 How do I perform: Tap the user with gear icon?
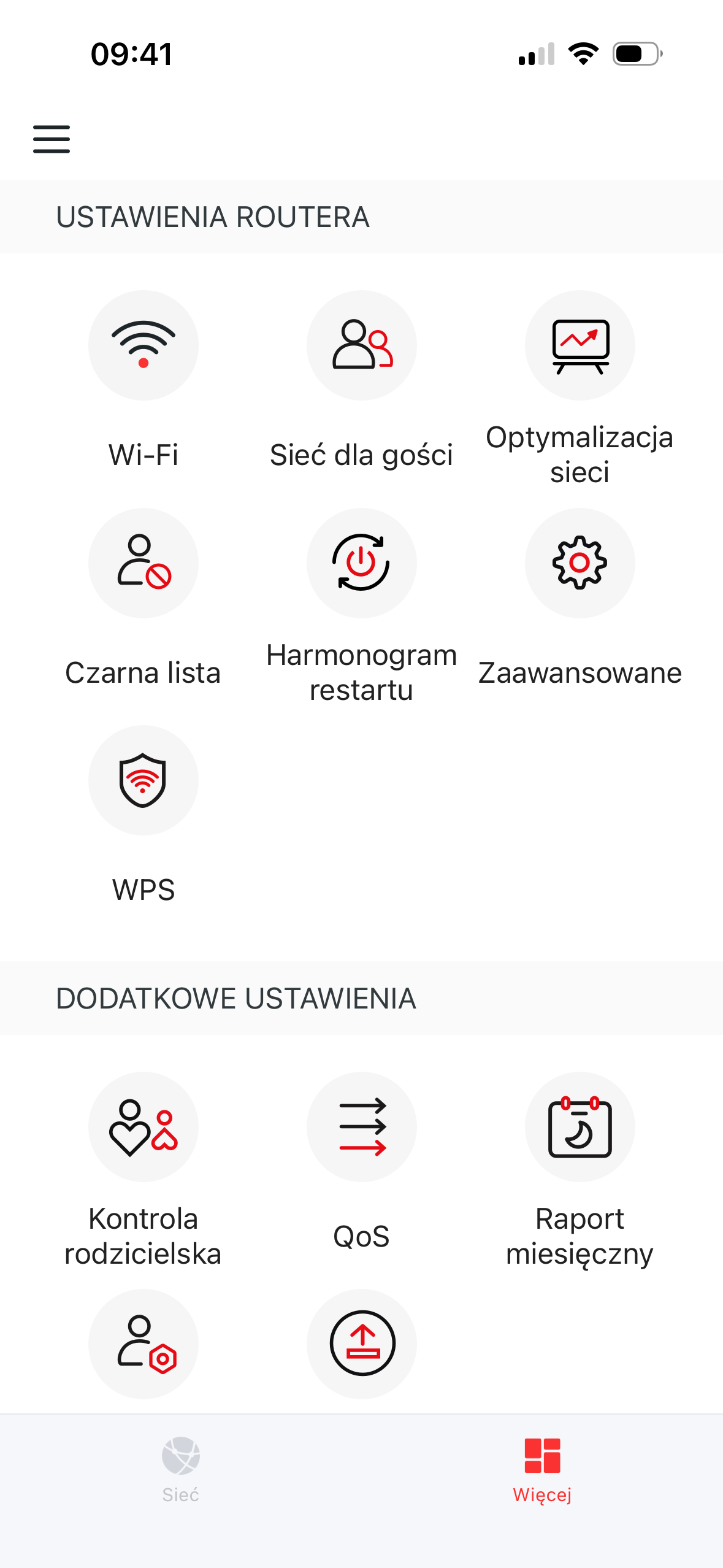tap(143, 1344)
